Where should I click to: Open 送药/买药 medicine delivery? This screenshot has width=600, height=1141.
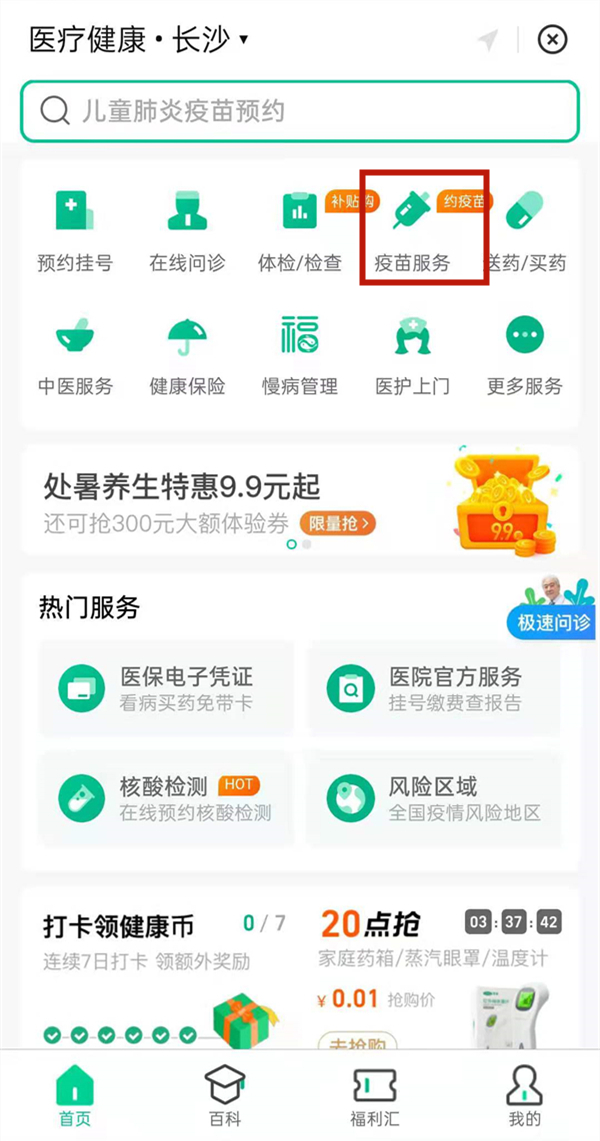point(526,230)
